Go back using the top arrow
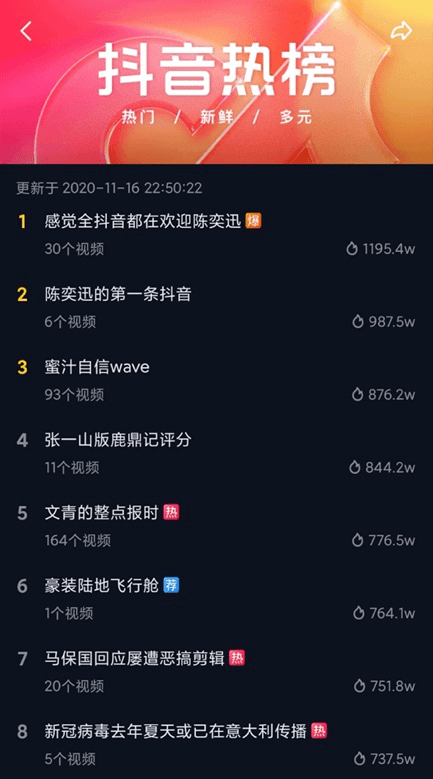 coord(26,31)
